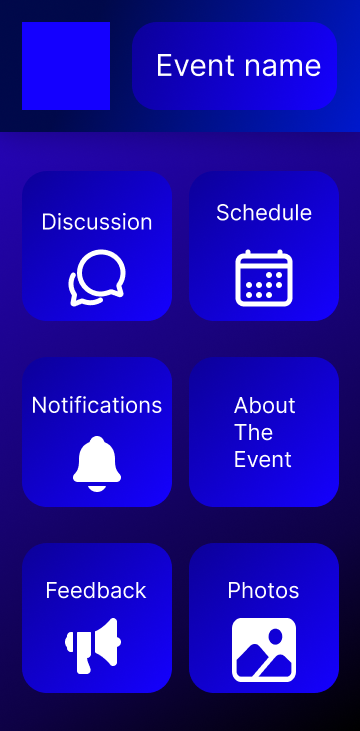Open the Feedback megaphone tile

(97, 618)
